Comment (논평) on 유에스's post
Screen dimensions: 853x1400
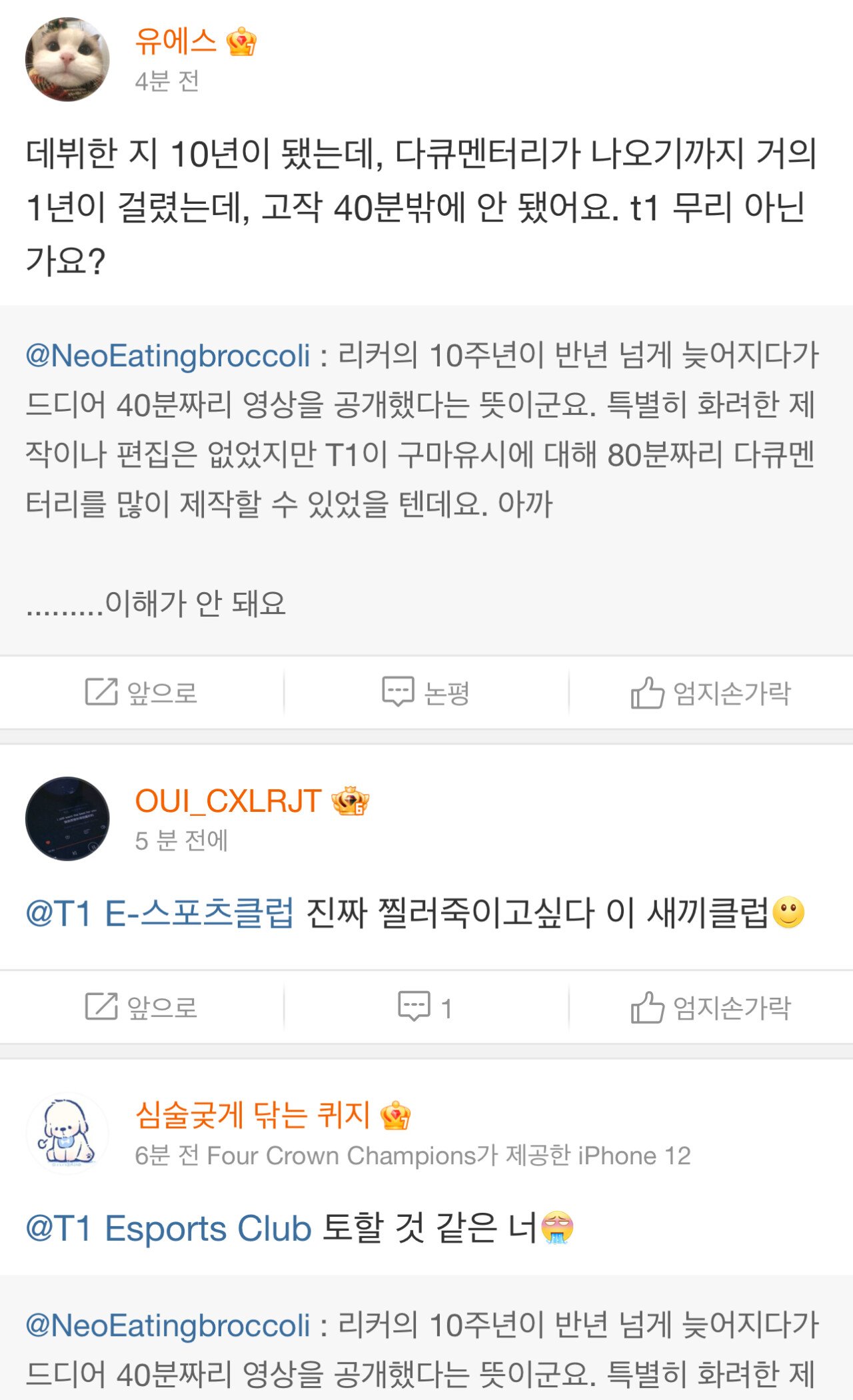(426, 693)
